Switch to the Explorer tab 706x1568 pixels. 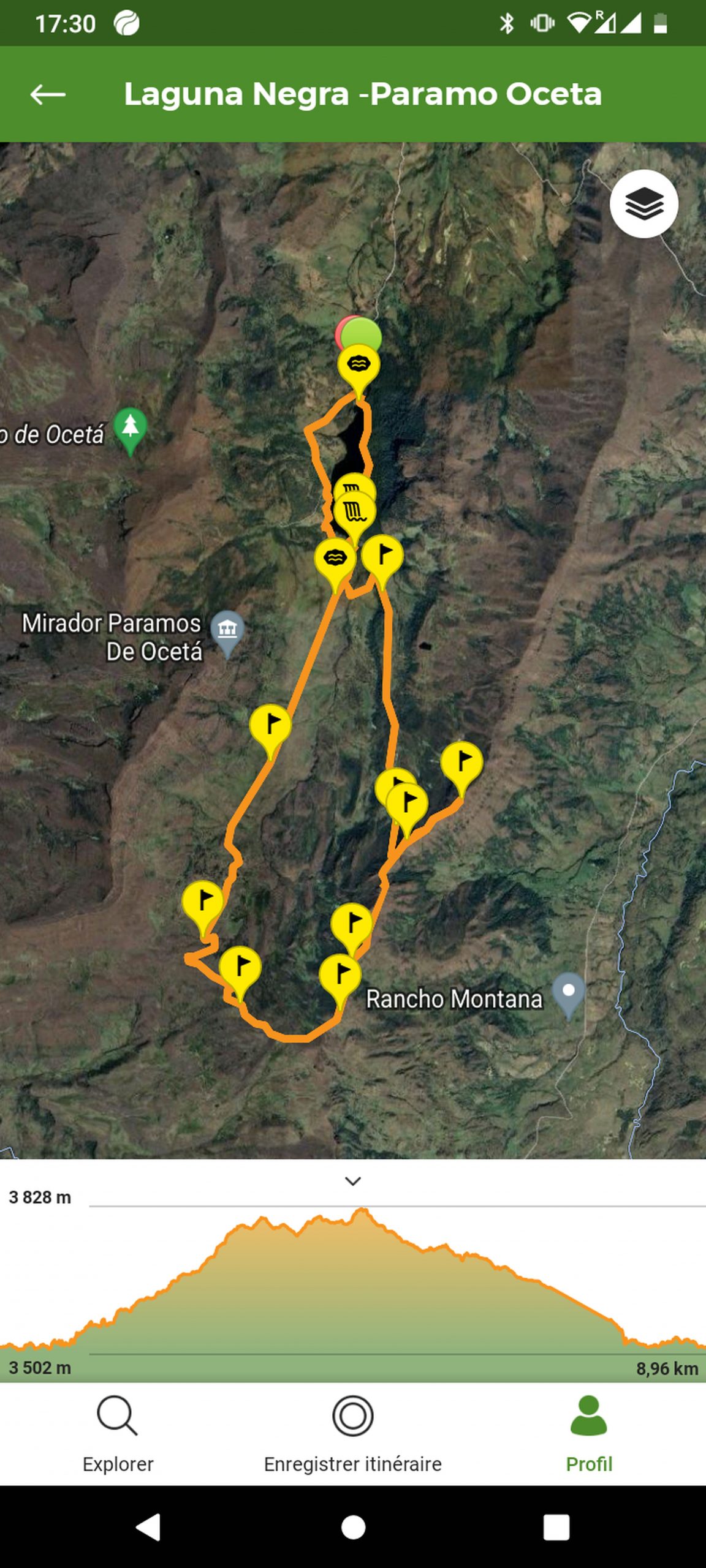(x=118, y=1433)
